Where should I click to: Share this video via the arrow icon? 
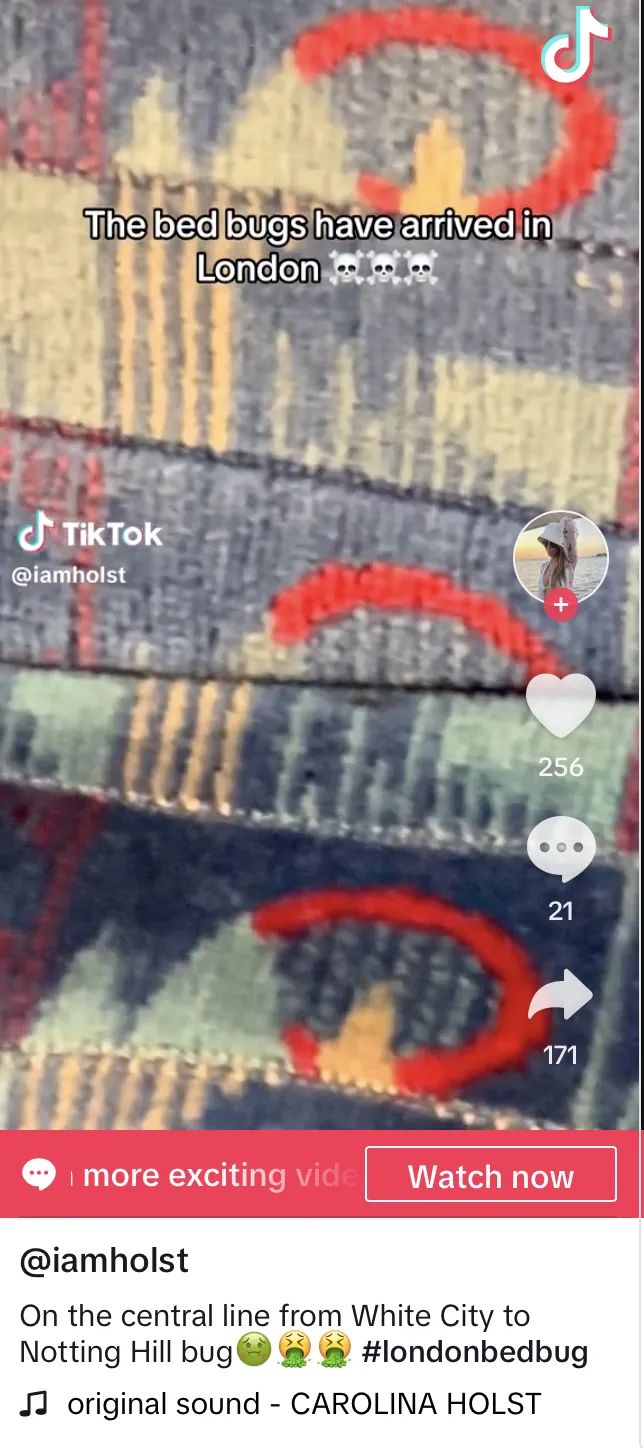point(560,995)
